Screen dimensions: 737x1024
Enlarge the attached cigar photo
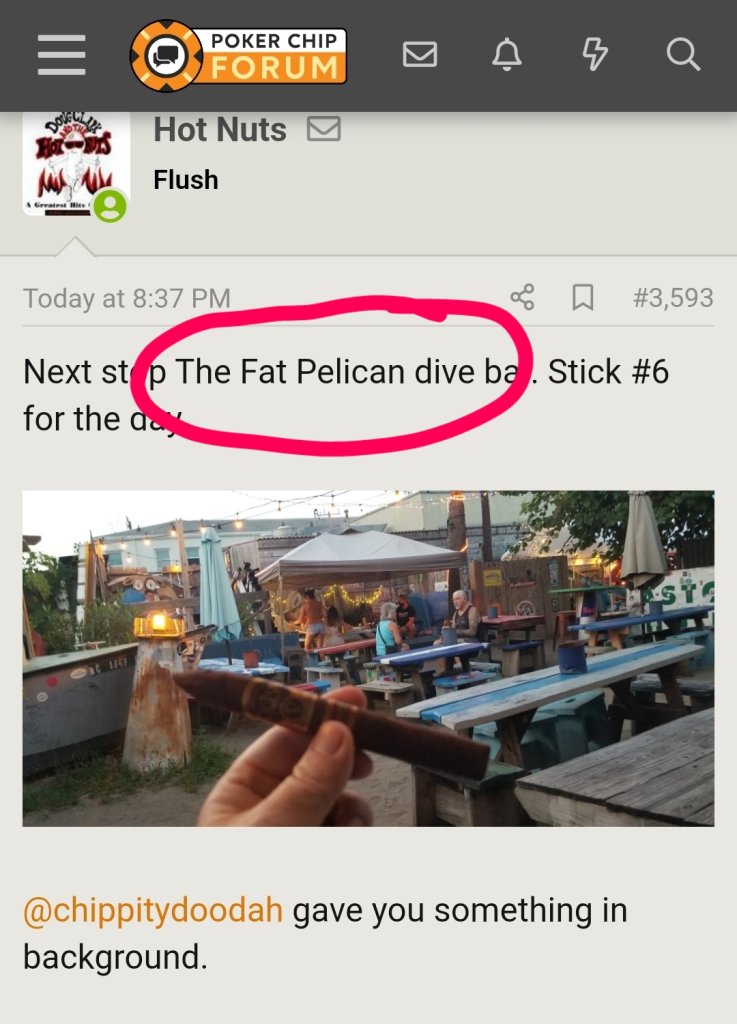368,657
